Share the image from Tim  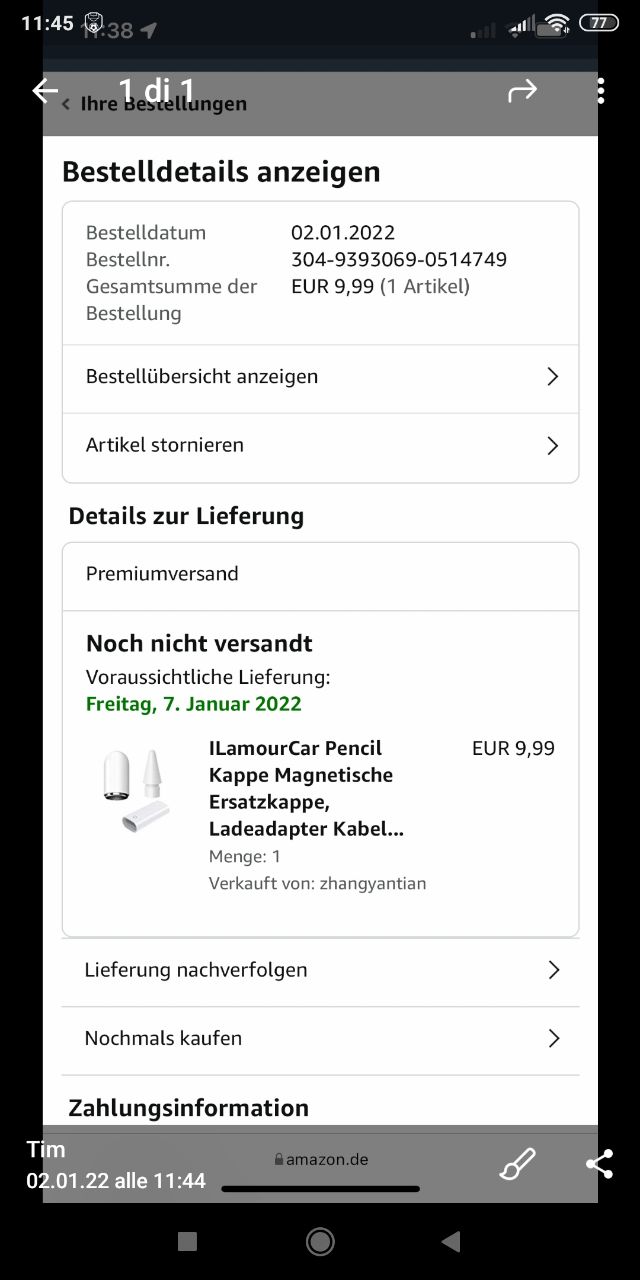click(x=599, y=1164)
